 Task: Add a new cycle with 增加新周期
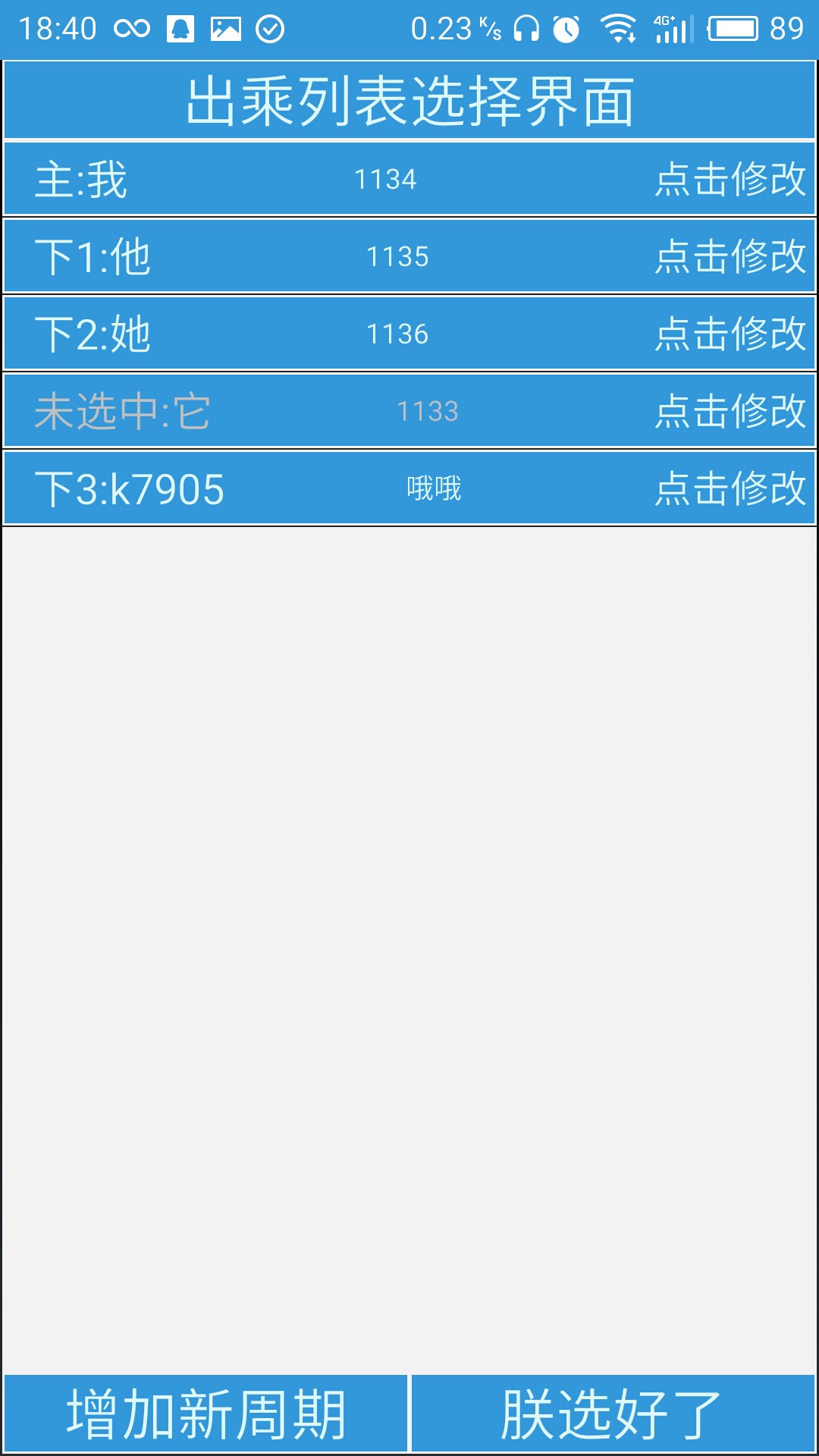click(x=206, y=1414)
